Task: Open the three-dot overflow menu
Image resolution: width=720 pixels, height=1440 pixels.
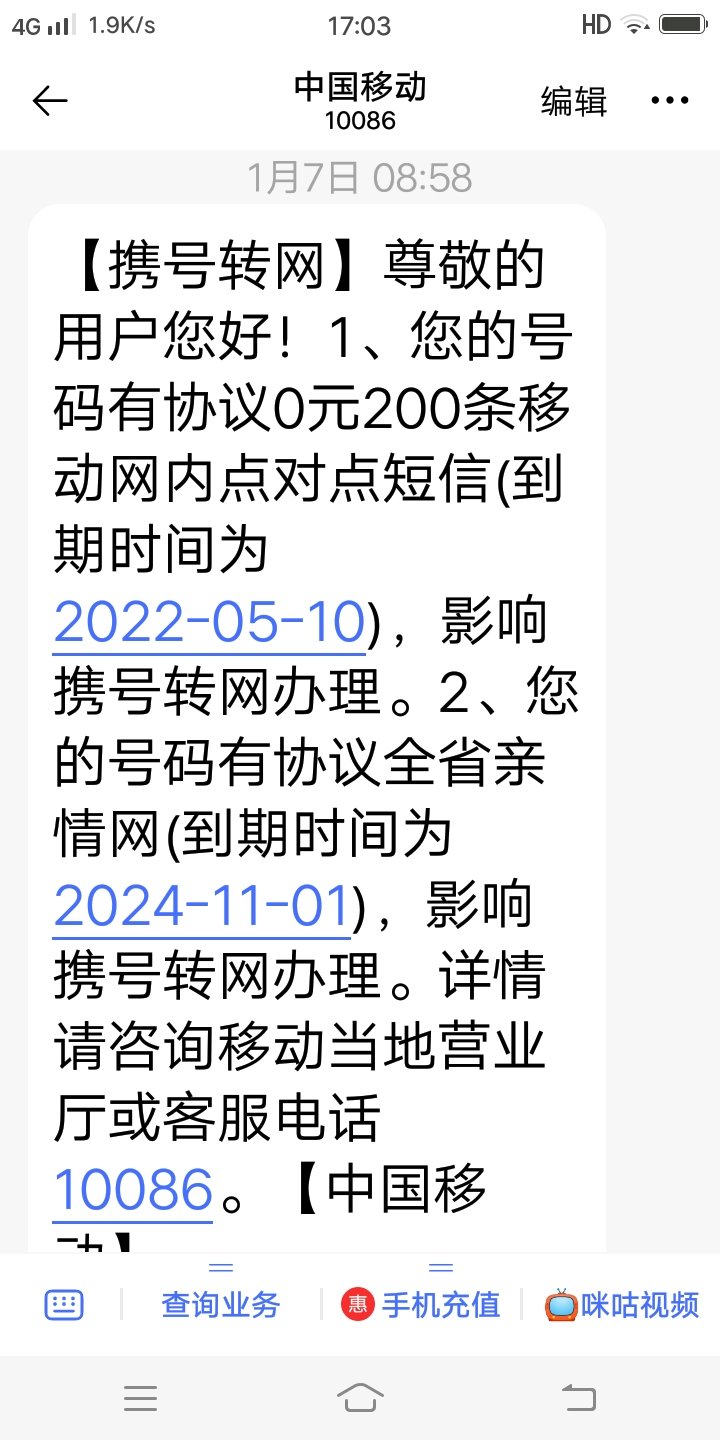Action: coord(669,101)
